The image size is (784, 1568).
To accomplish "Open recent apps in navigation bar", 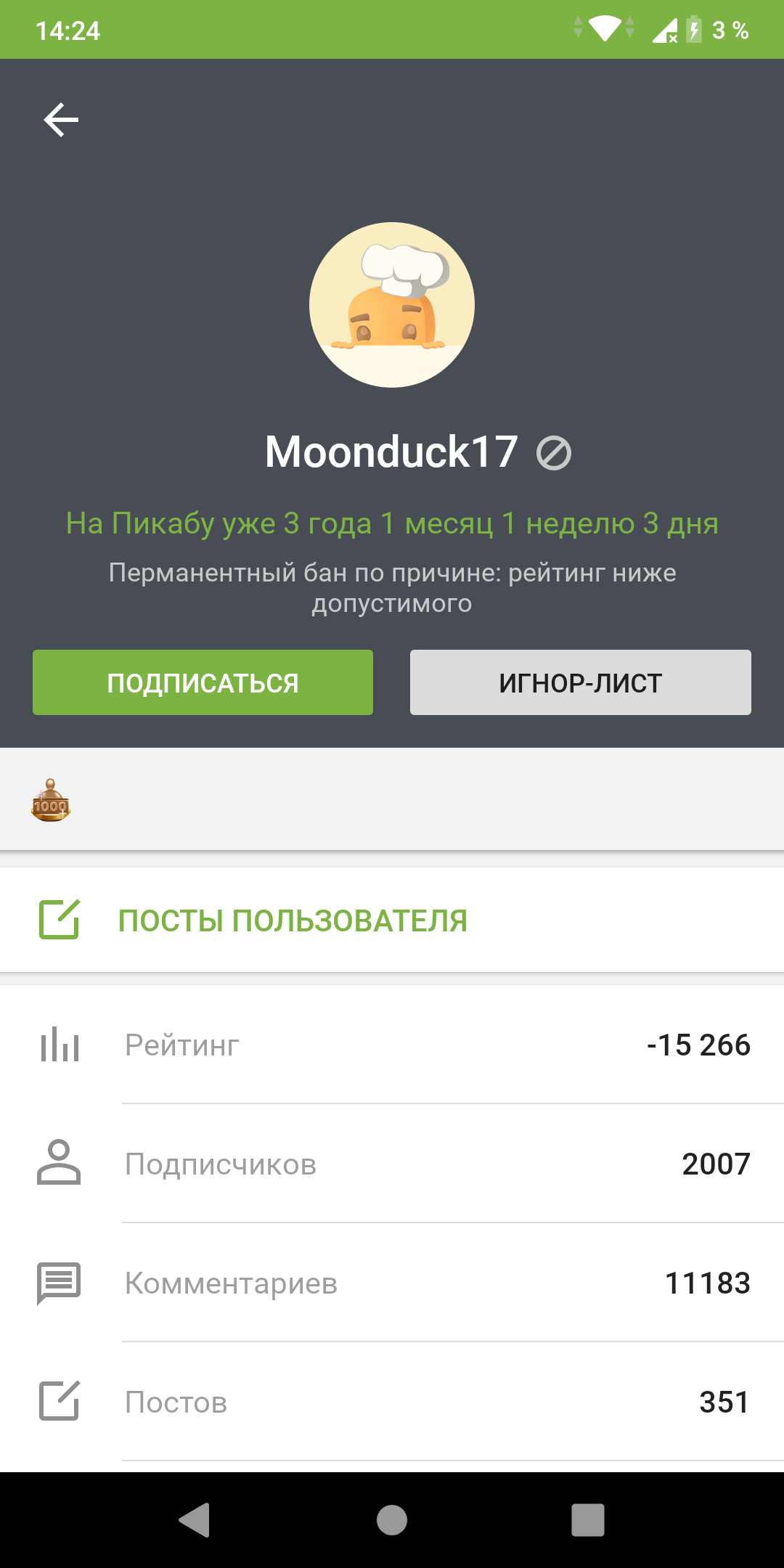I will pyautogui.click(x=587, y=1519).
